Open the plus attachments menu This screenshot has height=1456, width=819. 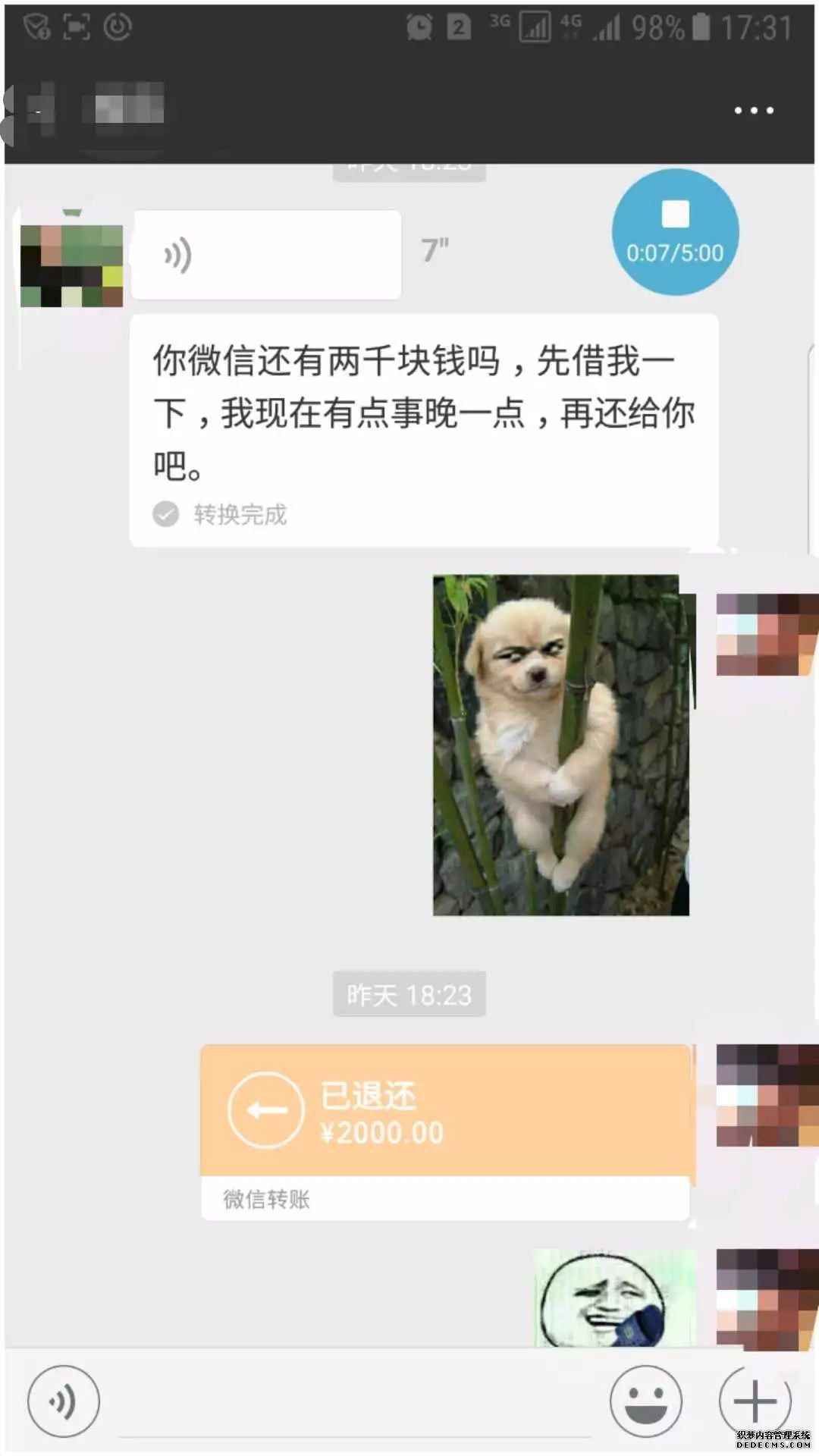coord(755,1401)
